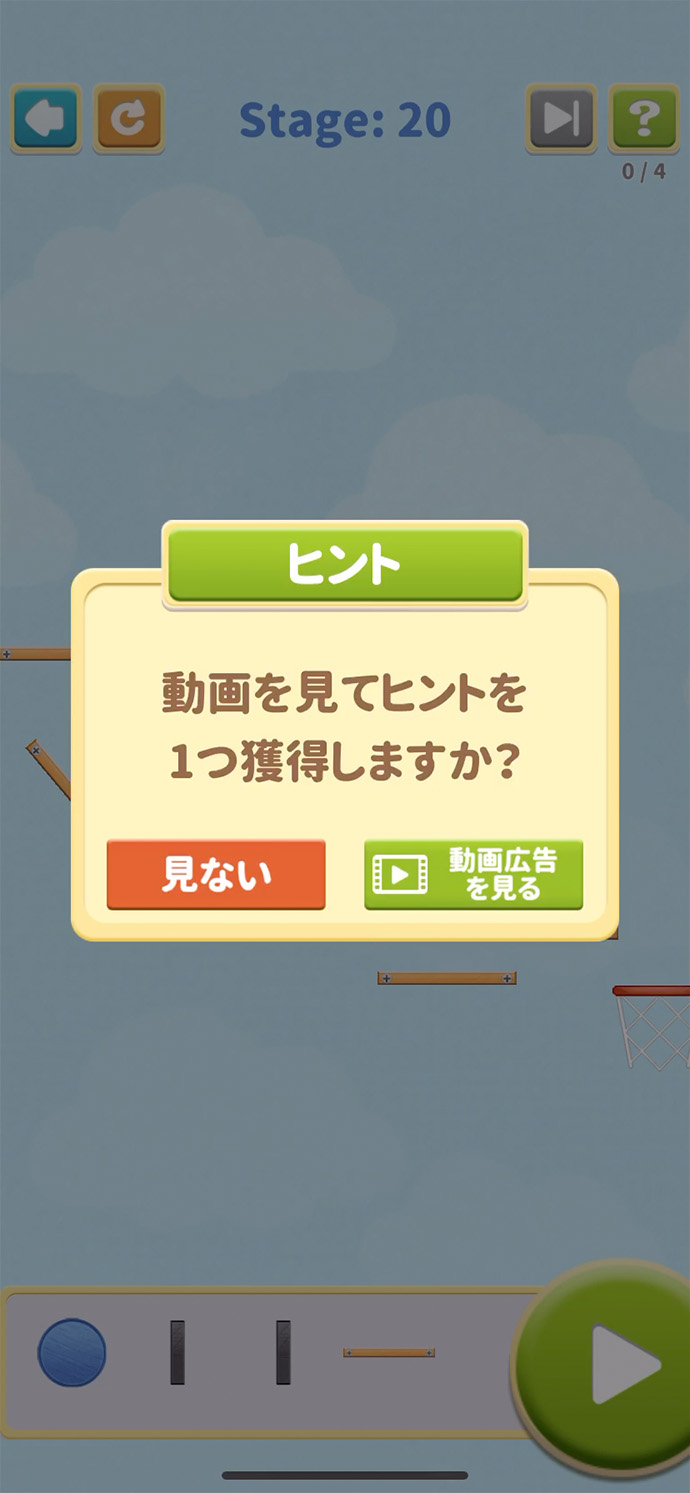
Task: Pick the horizontal wooden plank in the tray
Action: [389, 1352]
